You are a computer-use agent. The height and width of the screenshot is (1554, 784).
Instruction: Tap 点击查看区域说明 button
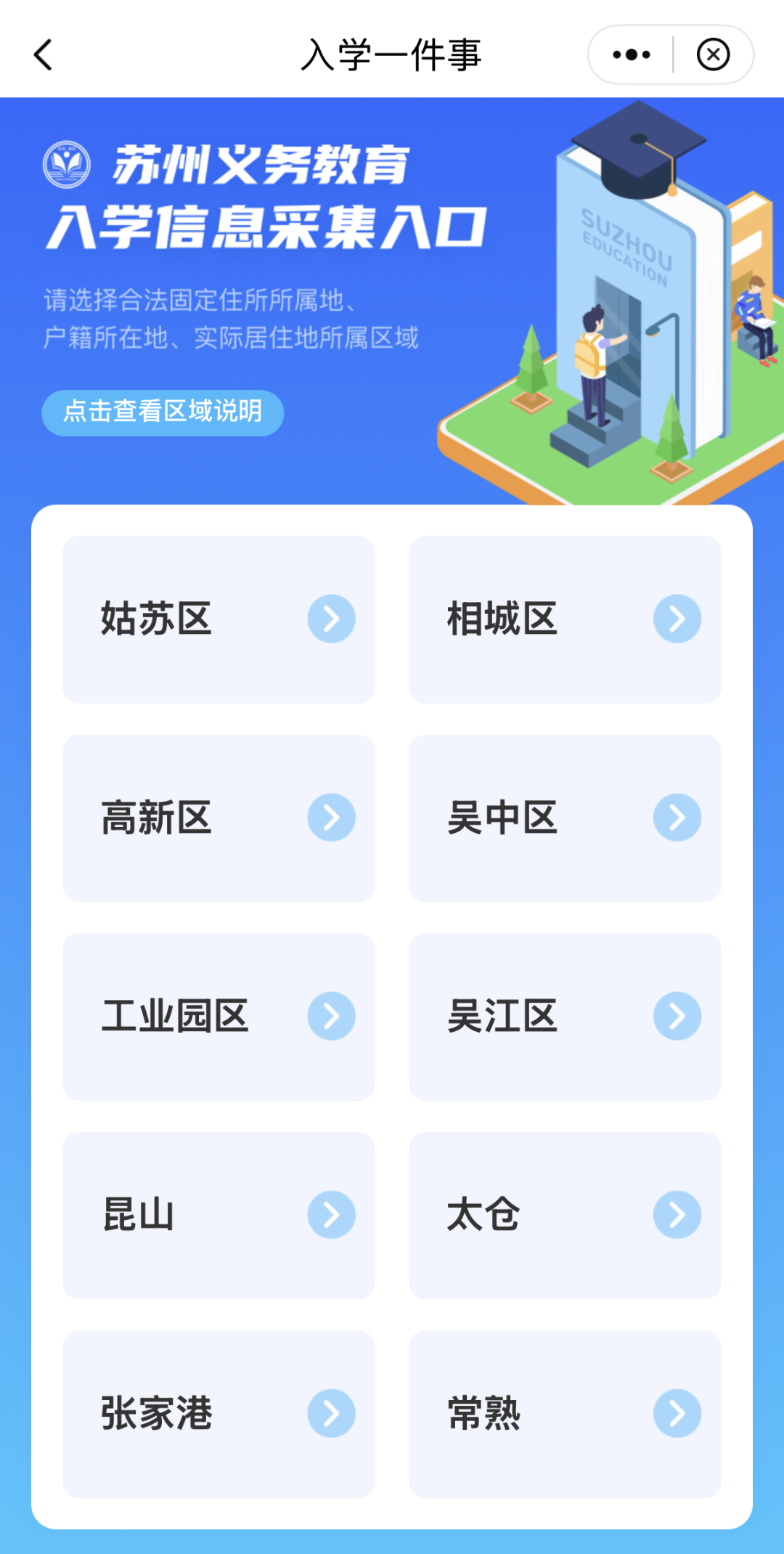coord(163,412)
